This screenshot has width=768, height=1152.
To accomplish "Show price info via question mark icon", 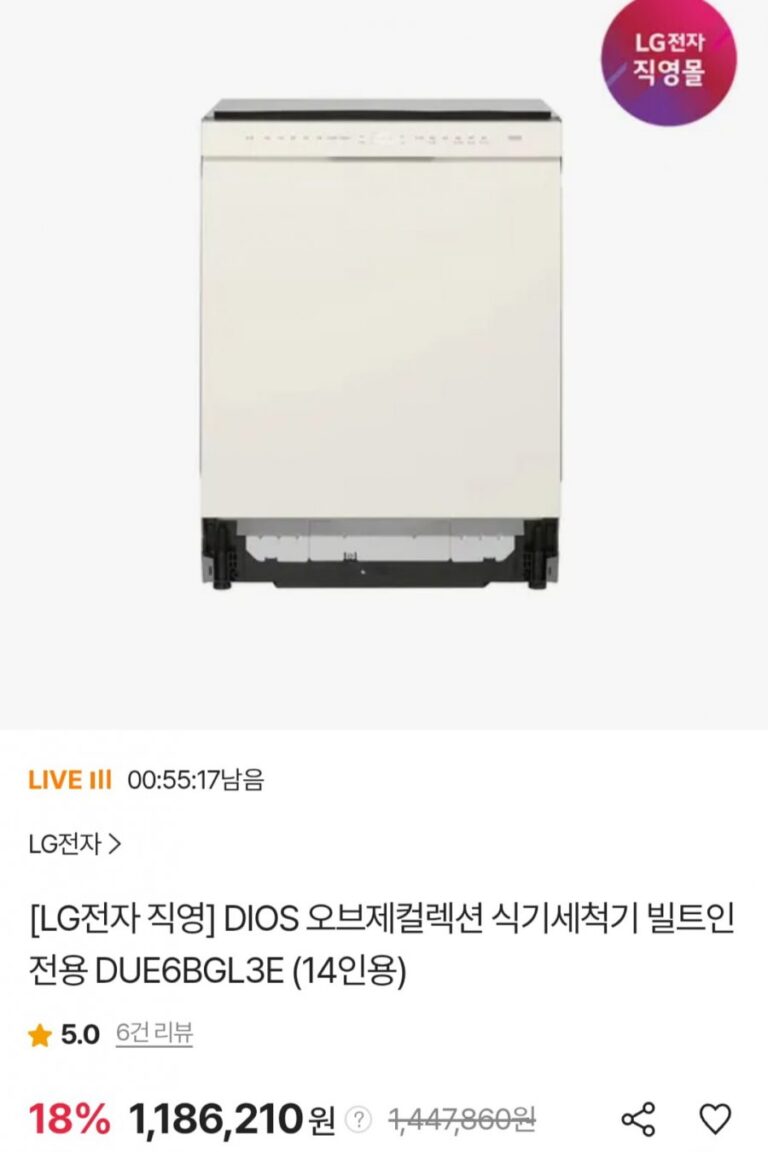I will coord(358,1120).
